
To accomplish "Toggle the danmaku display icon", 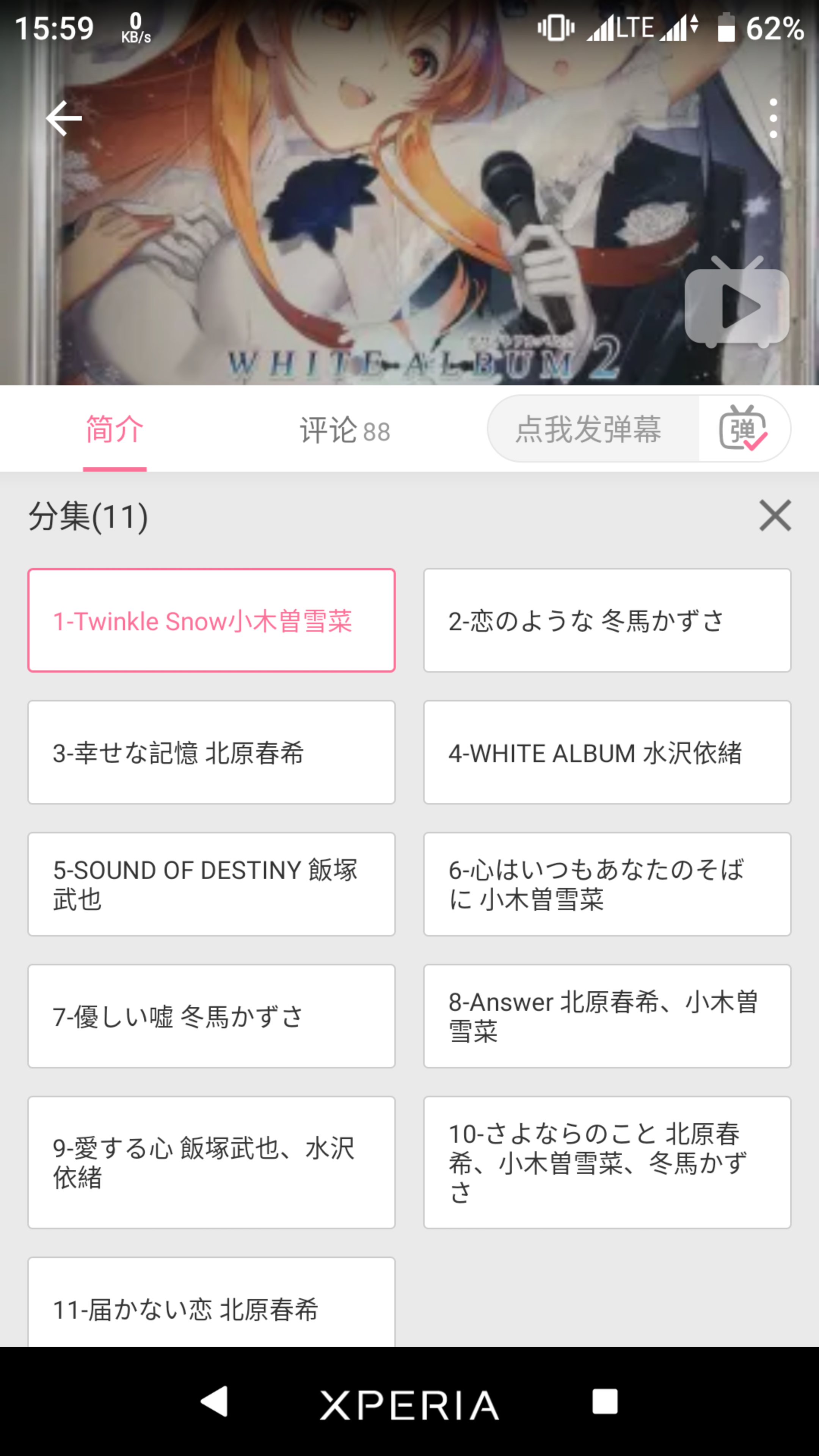I will pyautogui.click(x=743, y=428).
